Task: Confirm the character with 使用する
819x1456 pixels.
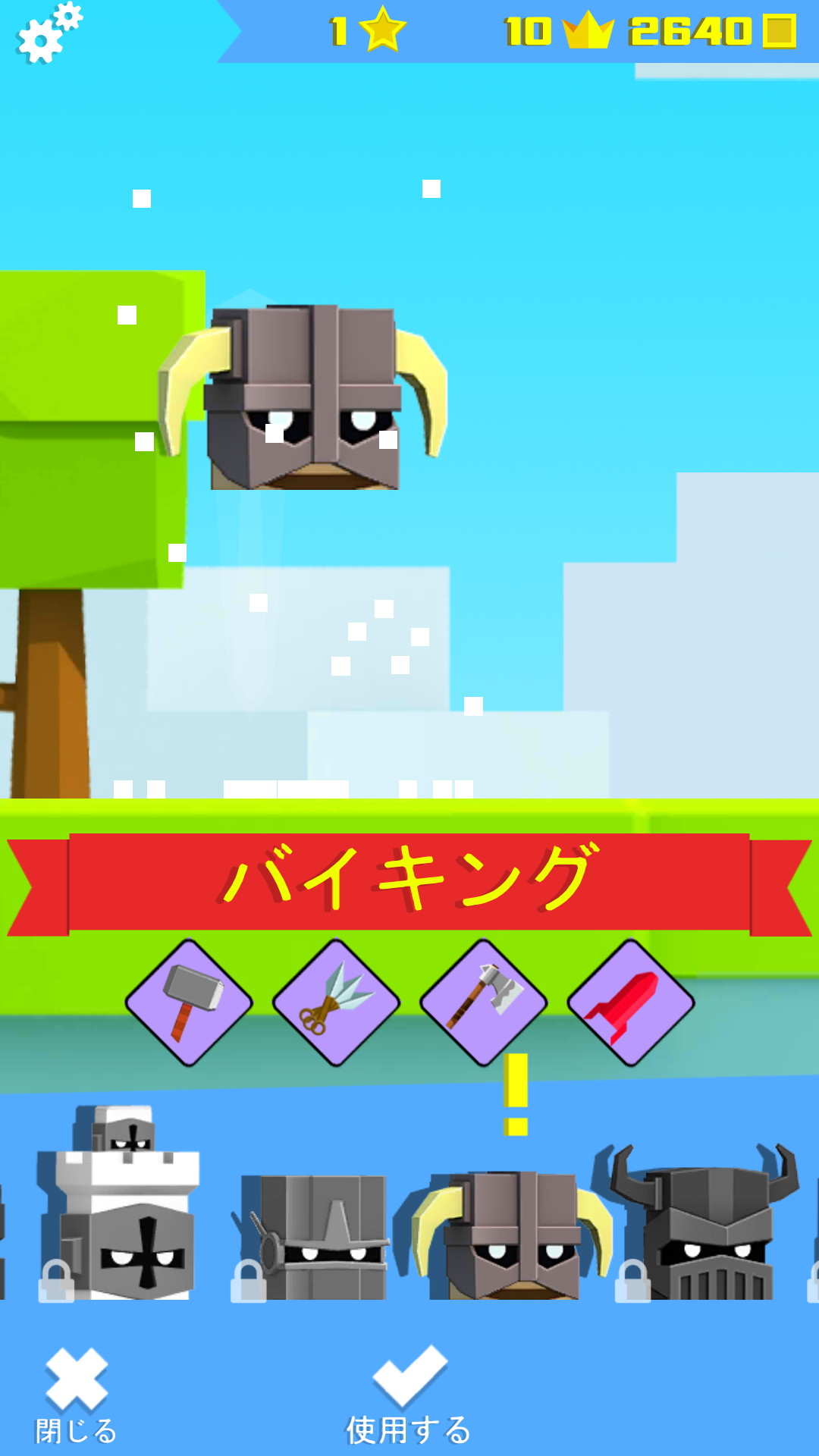Action: (409, 1395)
